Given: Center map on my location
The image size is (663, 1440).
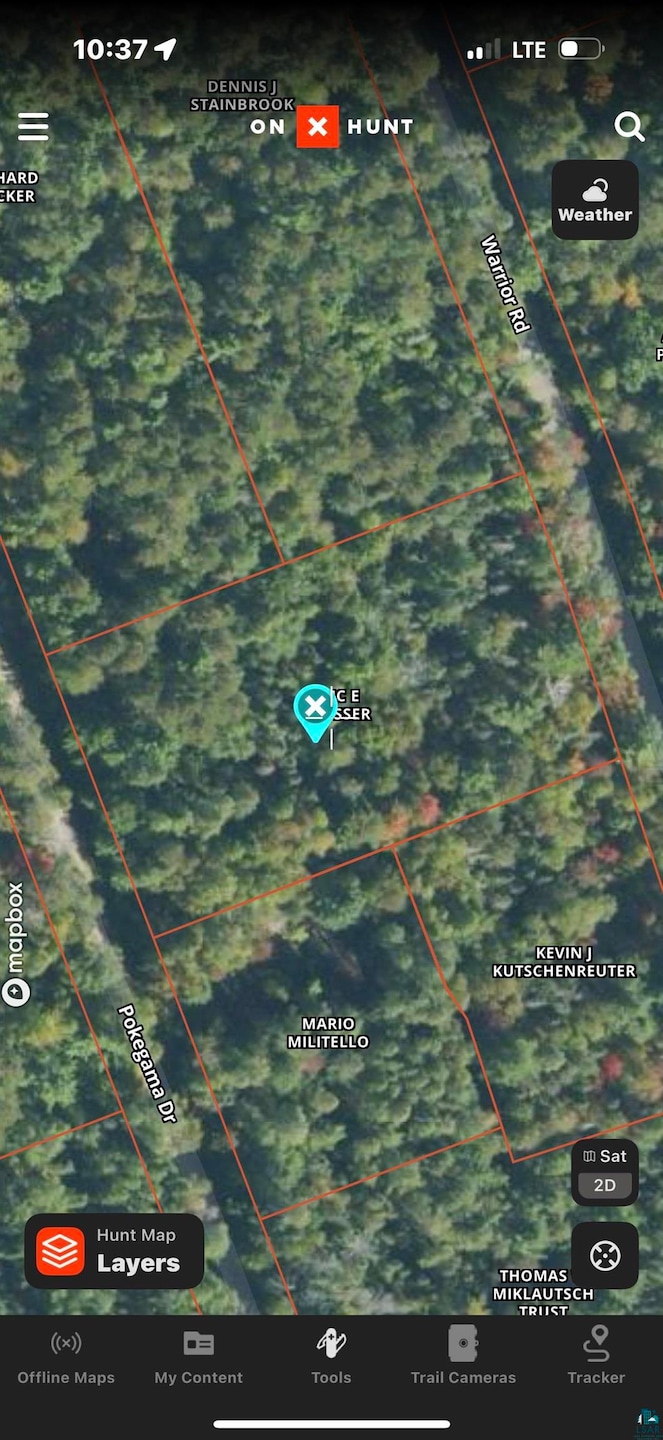Looking at the screenshot, I should (x=604, y=1255).
